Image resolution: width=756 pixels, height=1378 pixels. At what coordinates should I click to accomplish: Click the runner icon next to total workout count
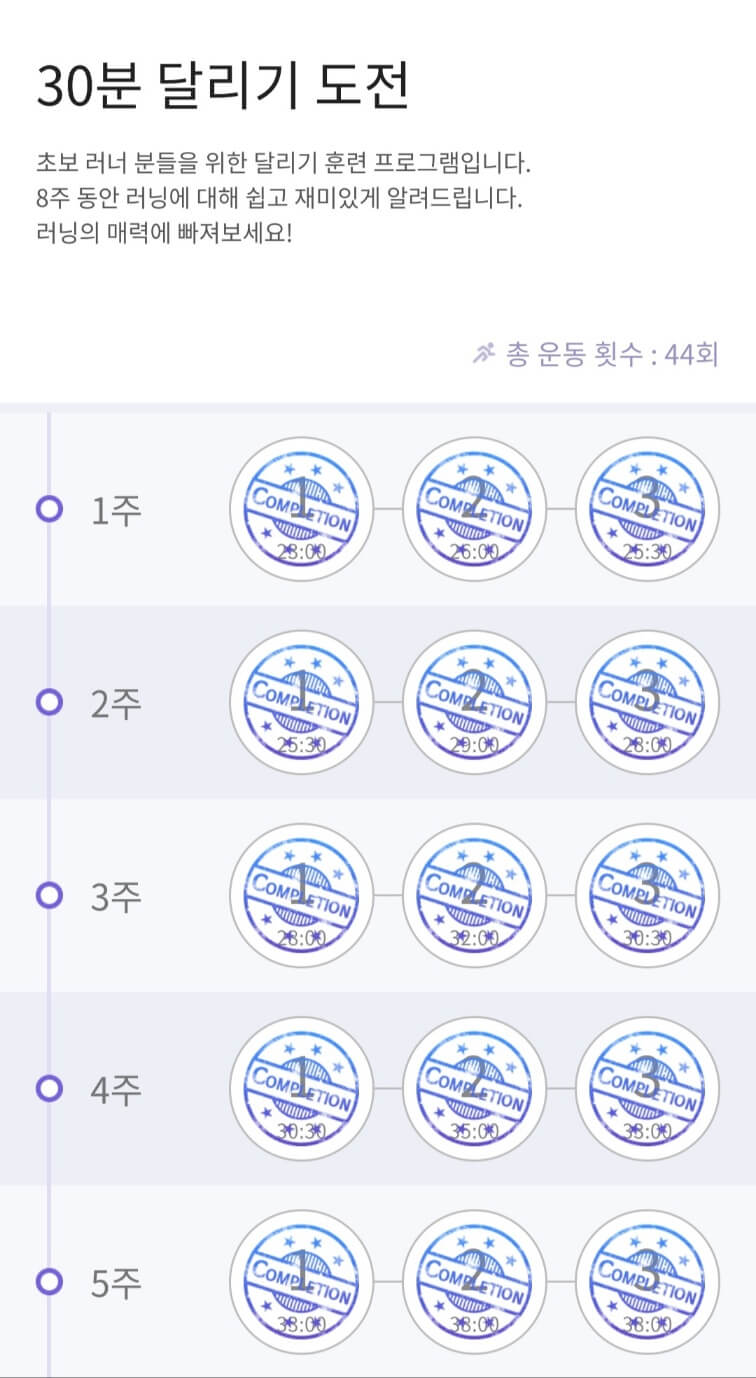point(484,351)
